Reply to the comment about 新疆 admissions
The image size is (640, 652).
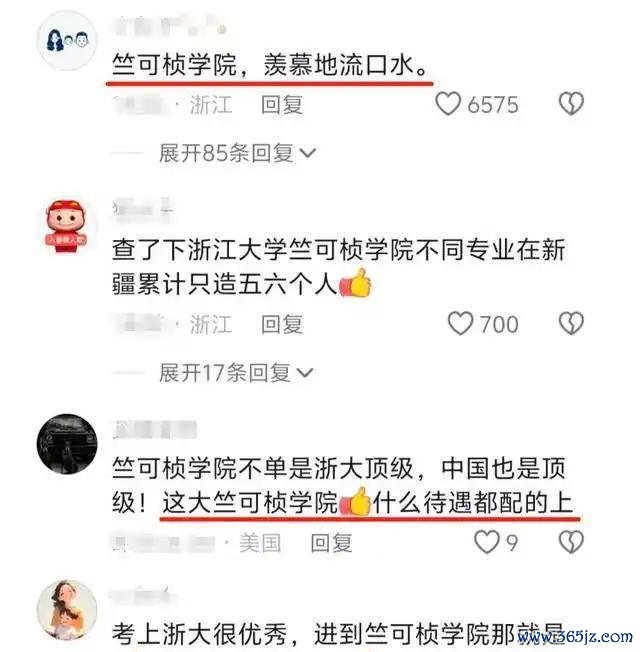click(x=282, y=324)
